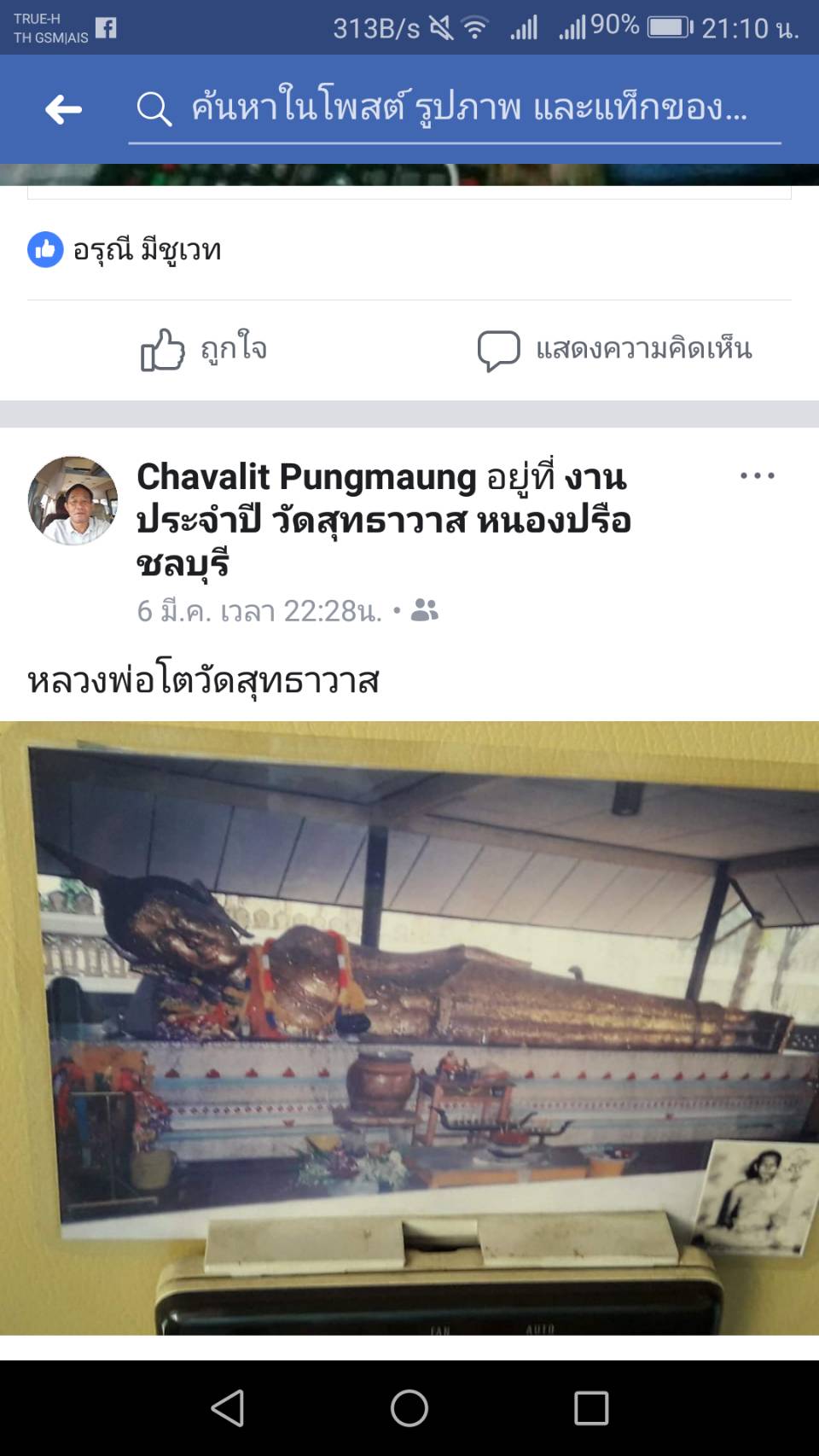Open แสดงความคิดเห็น to comment
The height and width of the screenshot is (1456, 819).
(x=614, y=349)
